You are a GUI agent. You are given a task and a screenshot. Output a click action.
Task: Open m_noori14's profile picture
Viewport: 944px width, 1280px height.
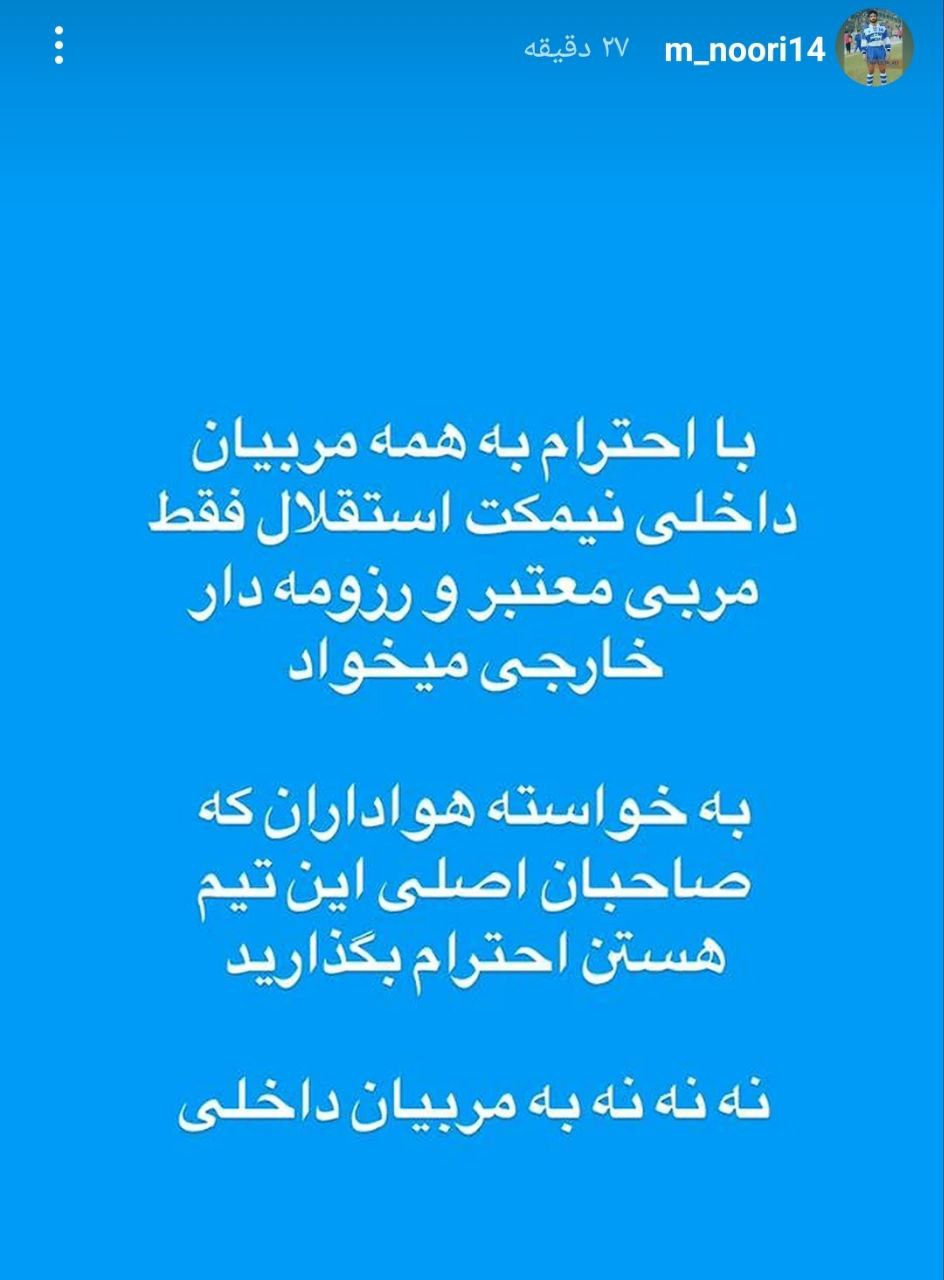[x=874, y=48]
